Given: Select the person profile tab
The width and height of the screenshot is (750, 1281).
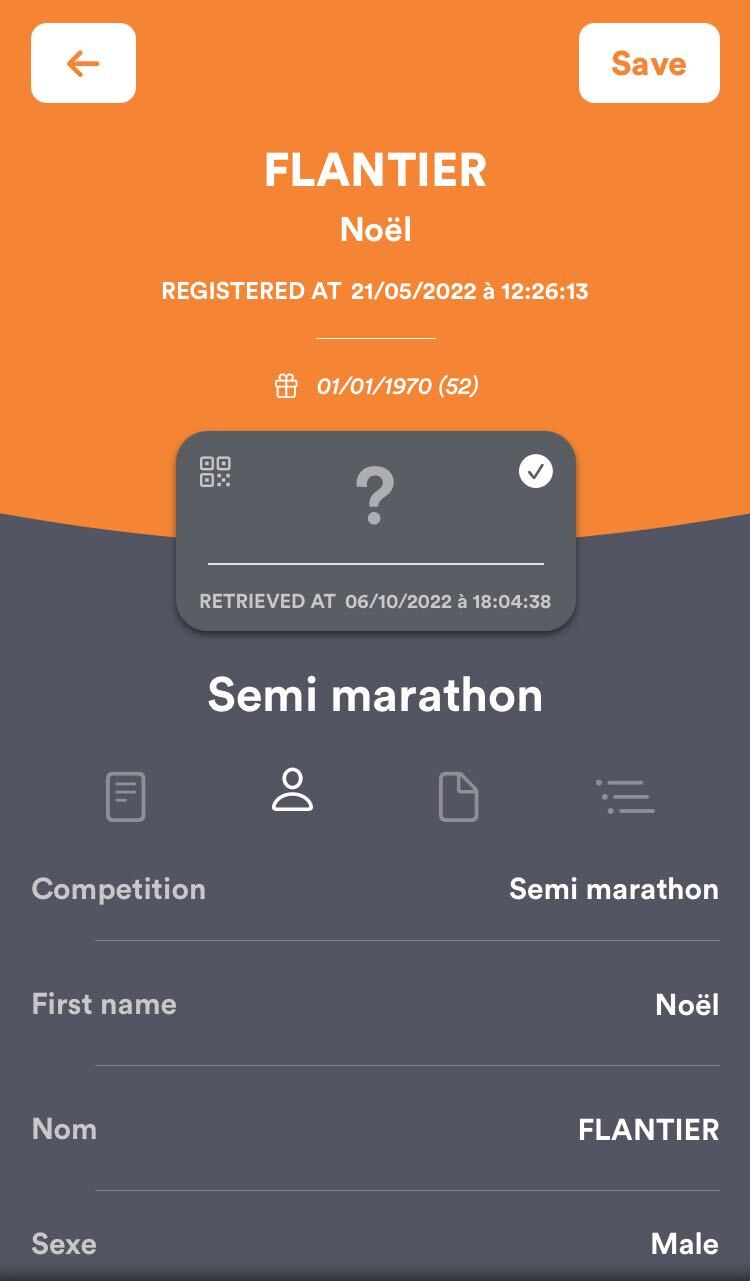Looking at the screenshot, I should [x=292, y=791].
